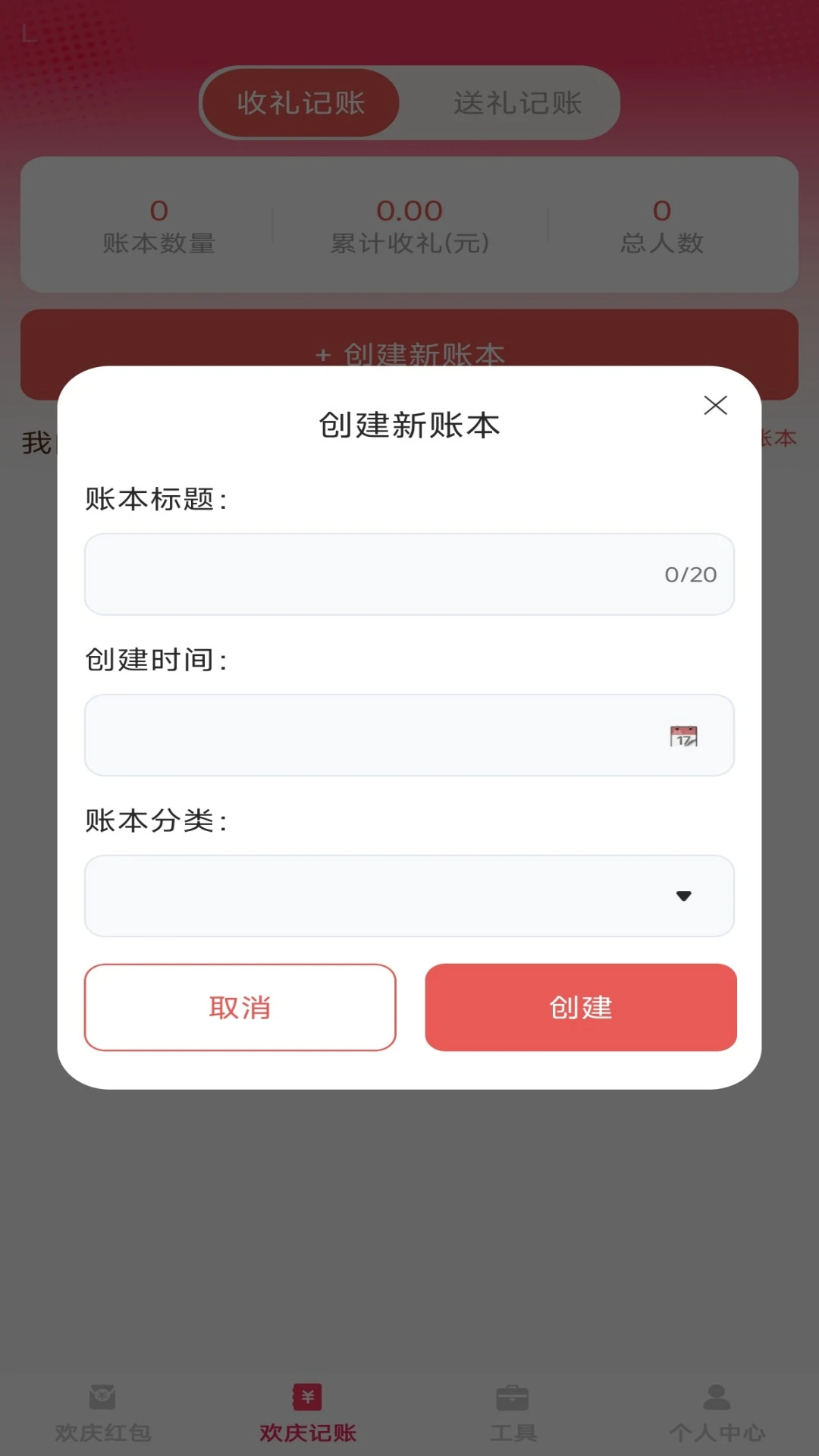Click the 取消 cancel button
The width and height of the screenshot is (819, 1456).
click(240, 1008)
